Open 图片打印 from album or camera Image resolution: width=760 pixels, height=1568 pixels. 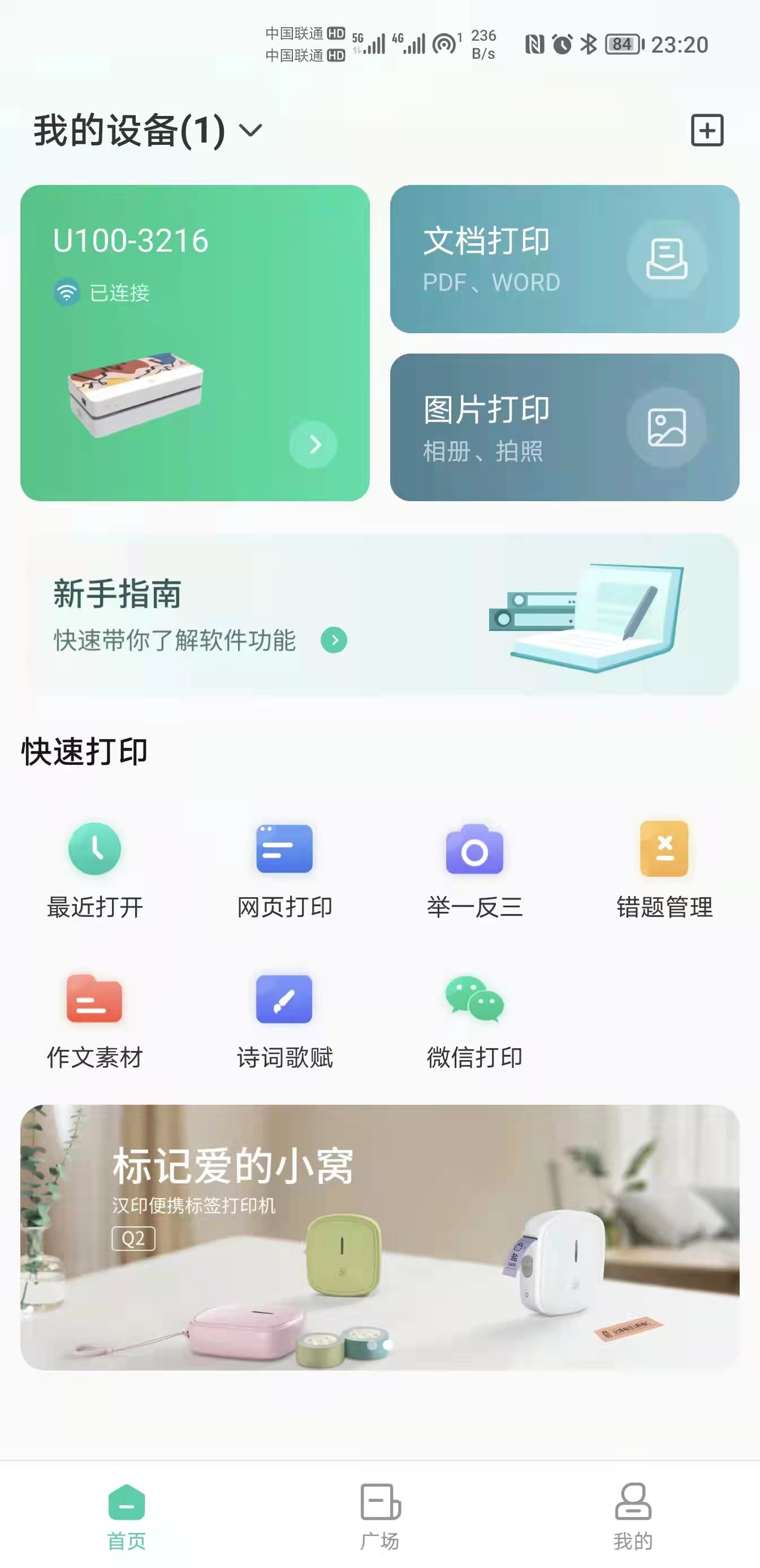[564, 427]
